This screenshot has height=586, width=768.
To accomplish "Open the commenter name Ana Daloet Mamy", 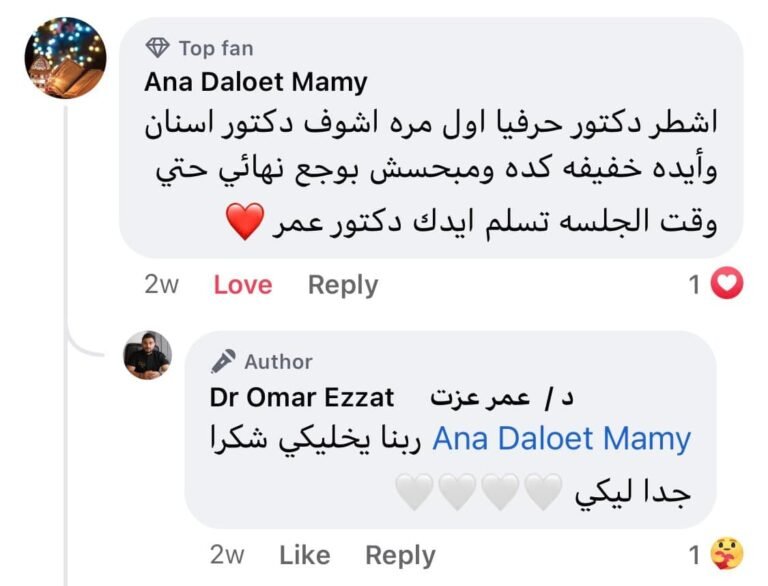I will pos(255,82).
